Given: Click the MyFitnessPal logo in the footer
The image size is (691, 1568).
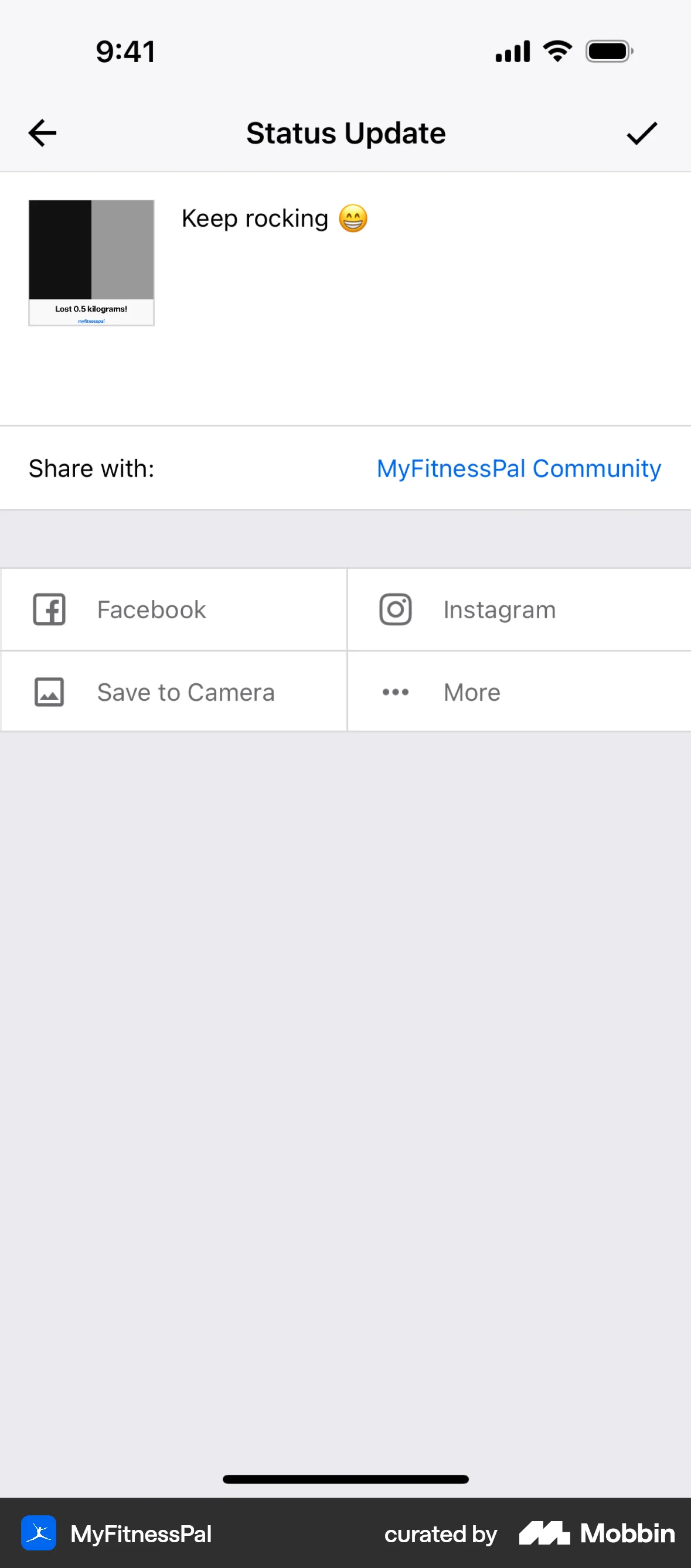Looking at the screenshot, I should point(38,1533).
